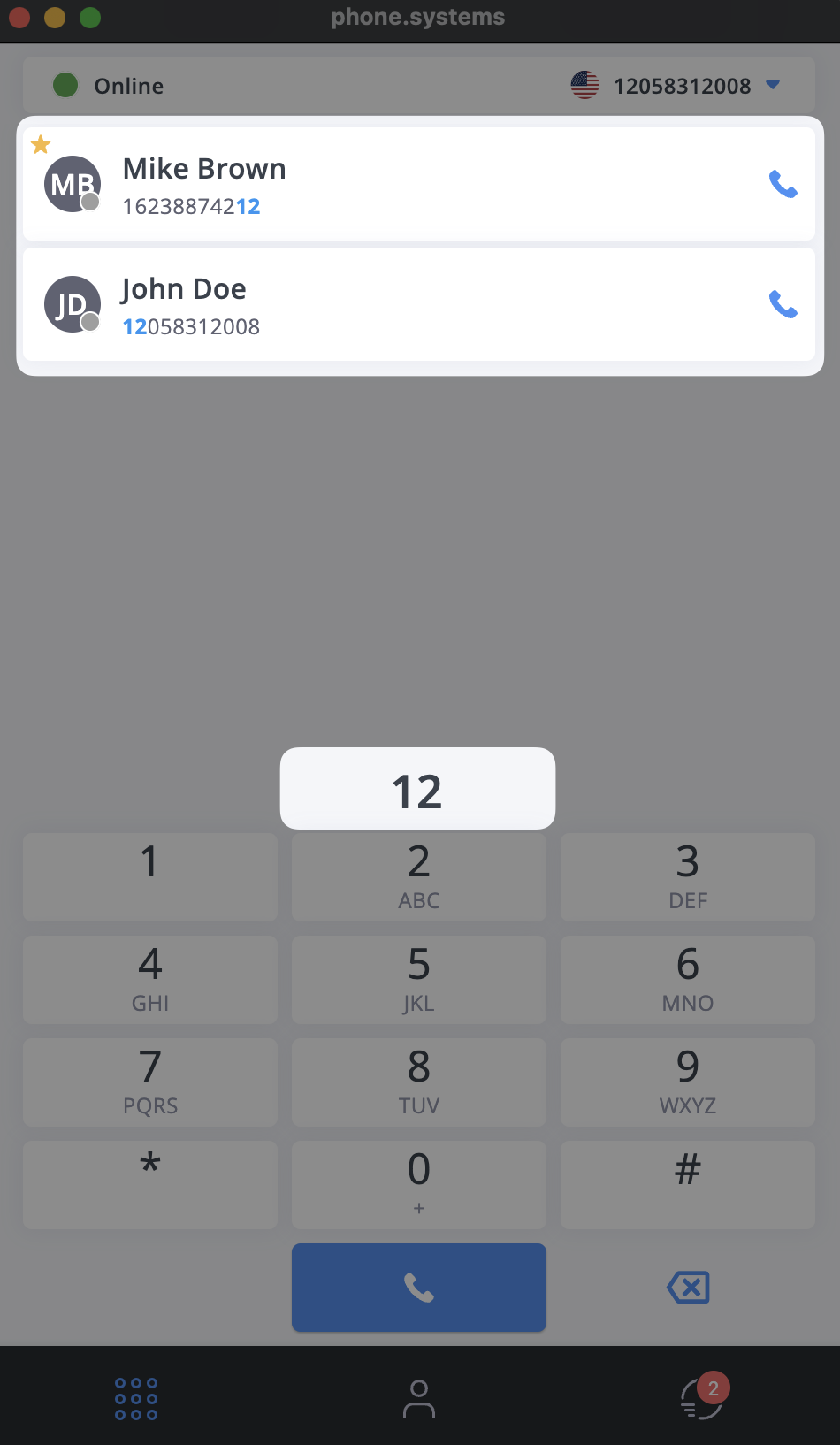Dial digit 1 on keypad

coord(150,877)
